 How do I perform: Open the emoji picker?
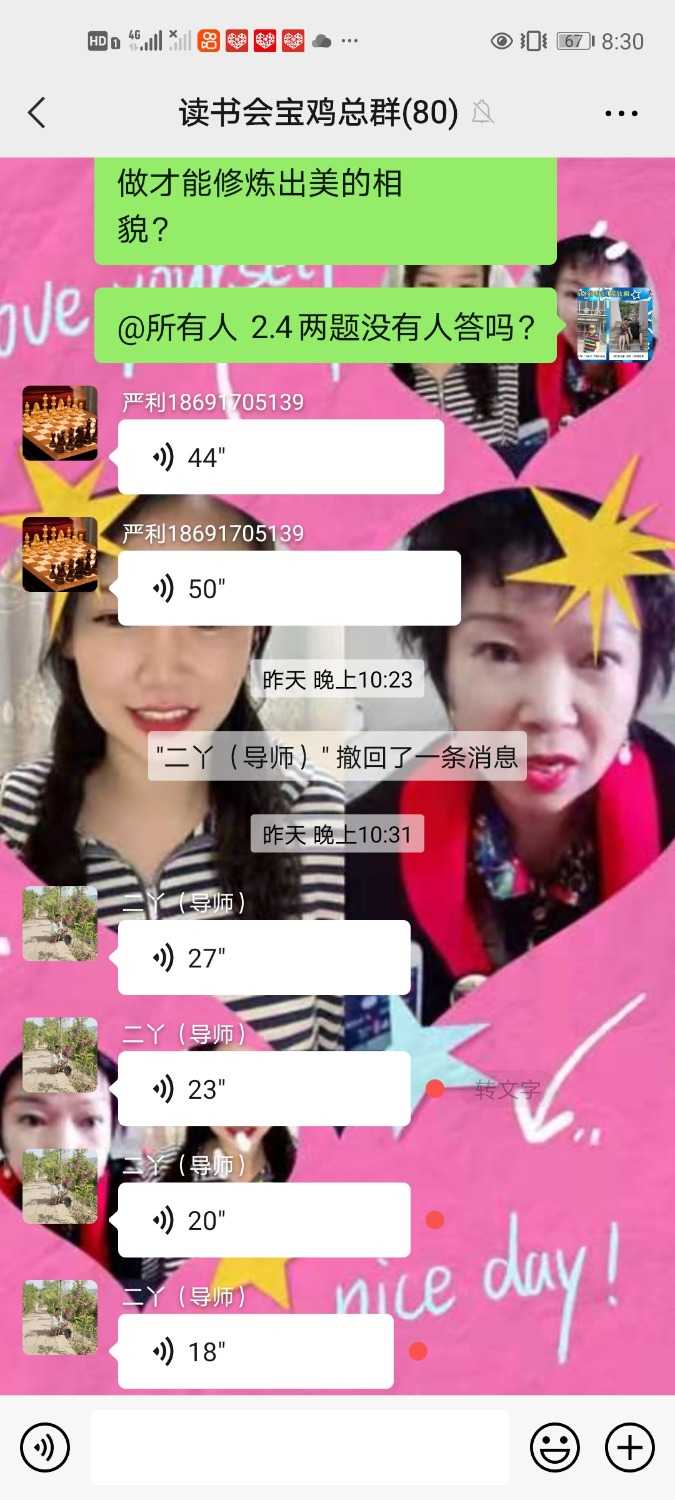click(x=554, y=1447)
